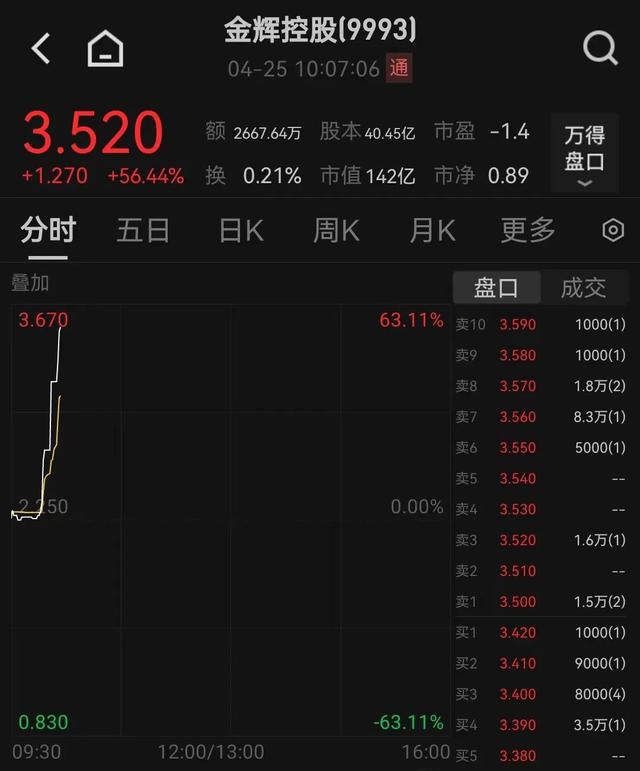Show the 盘口 order book
This screenshot has width=640, height=771.
(496, 288)
